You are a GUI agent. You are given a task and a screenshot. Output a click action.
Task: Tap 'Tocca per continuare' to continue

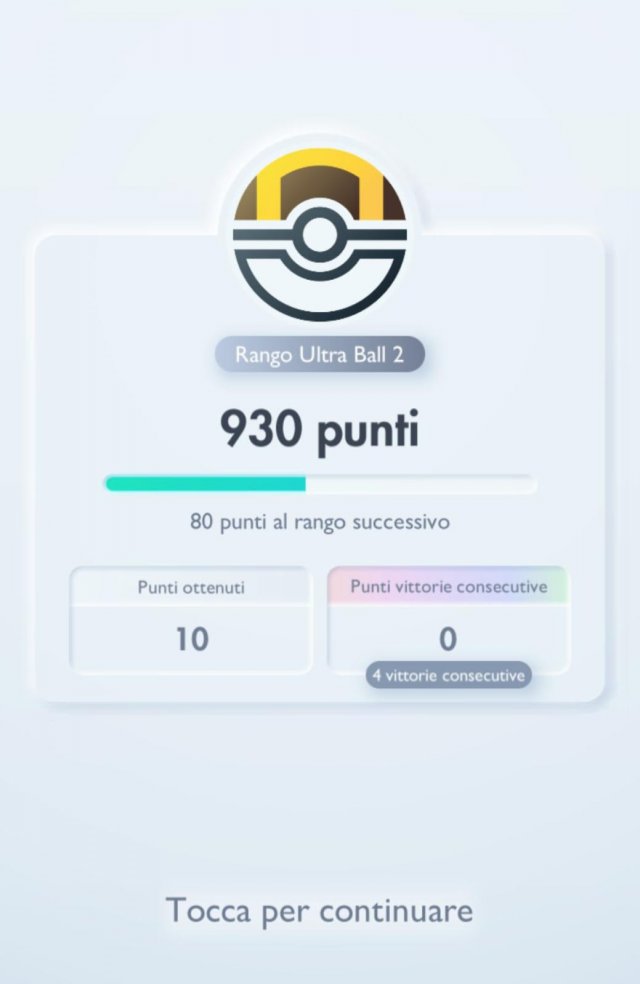point(319,911)
